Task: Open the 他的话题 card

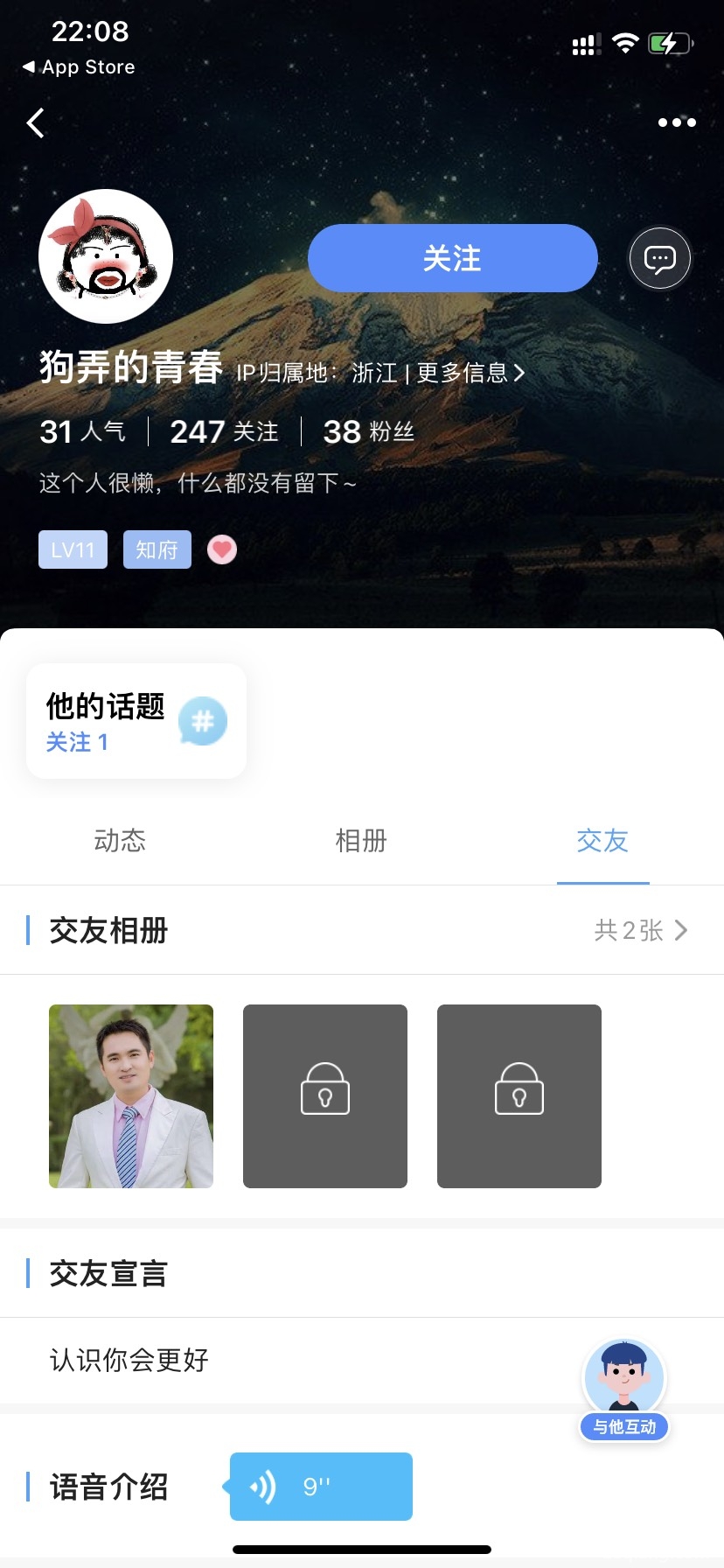Action: 136,721
